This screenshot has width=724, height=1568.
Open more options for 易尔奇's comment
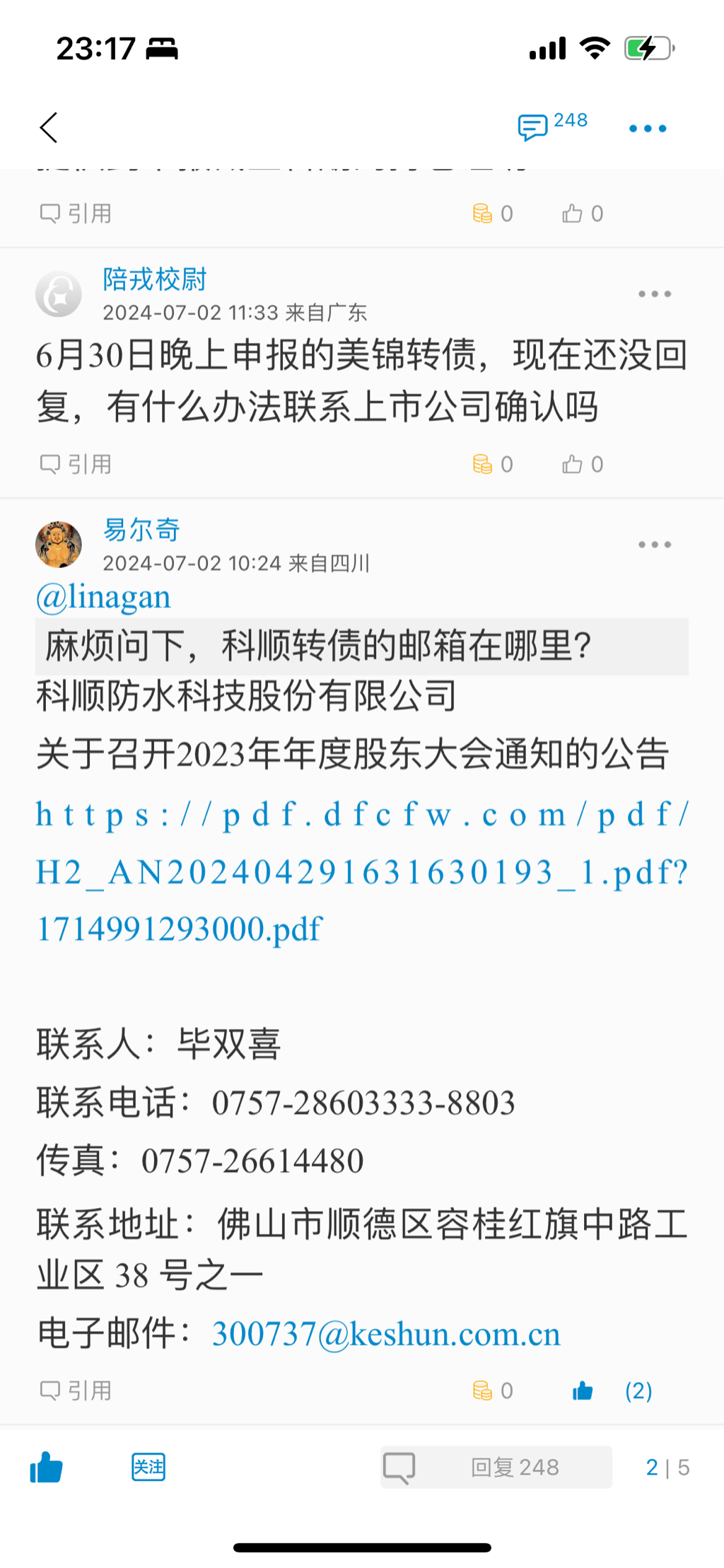tap(654, 545)
